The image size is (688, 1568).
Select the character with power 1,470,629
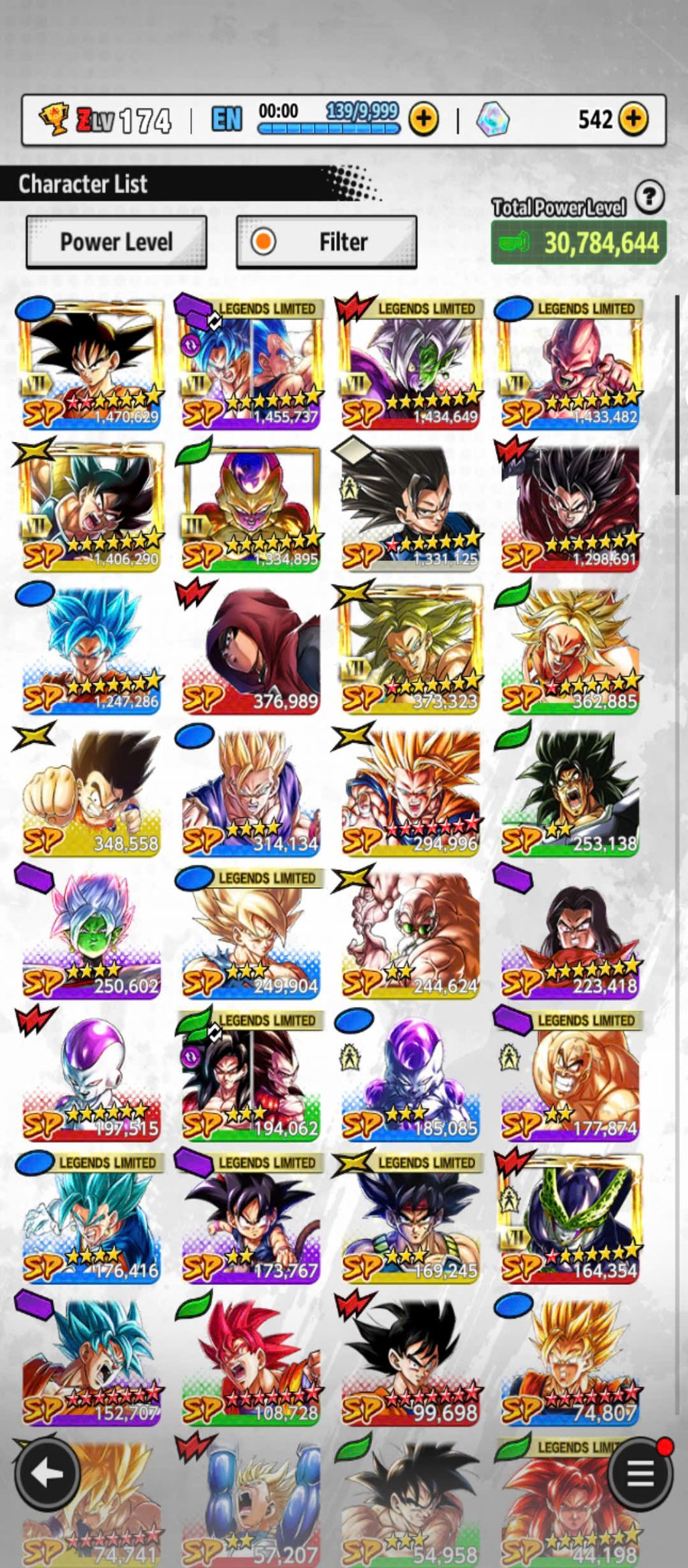tap(92, 365)
